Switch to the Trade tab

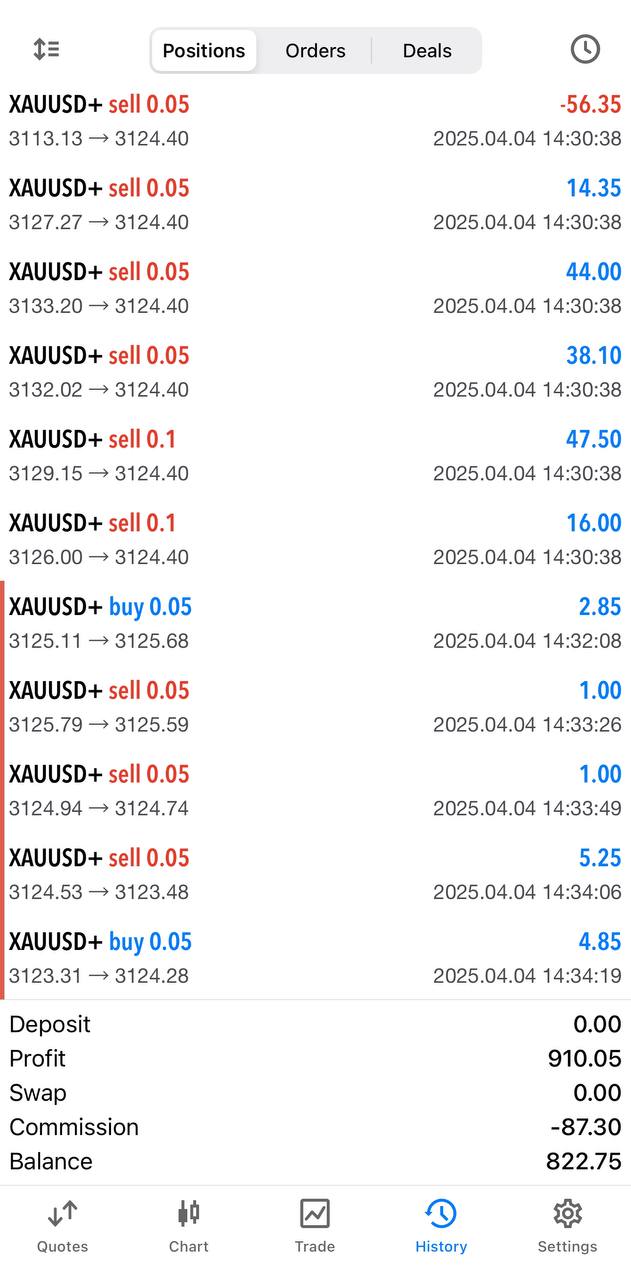[314, 1226]
